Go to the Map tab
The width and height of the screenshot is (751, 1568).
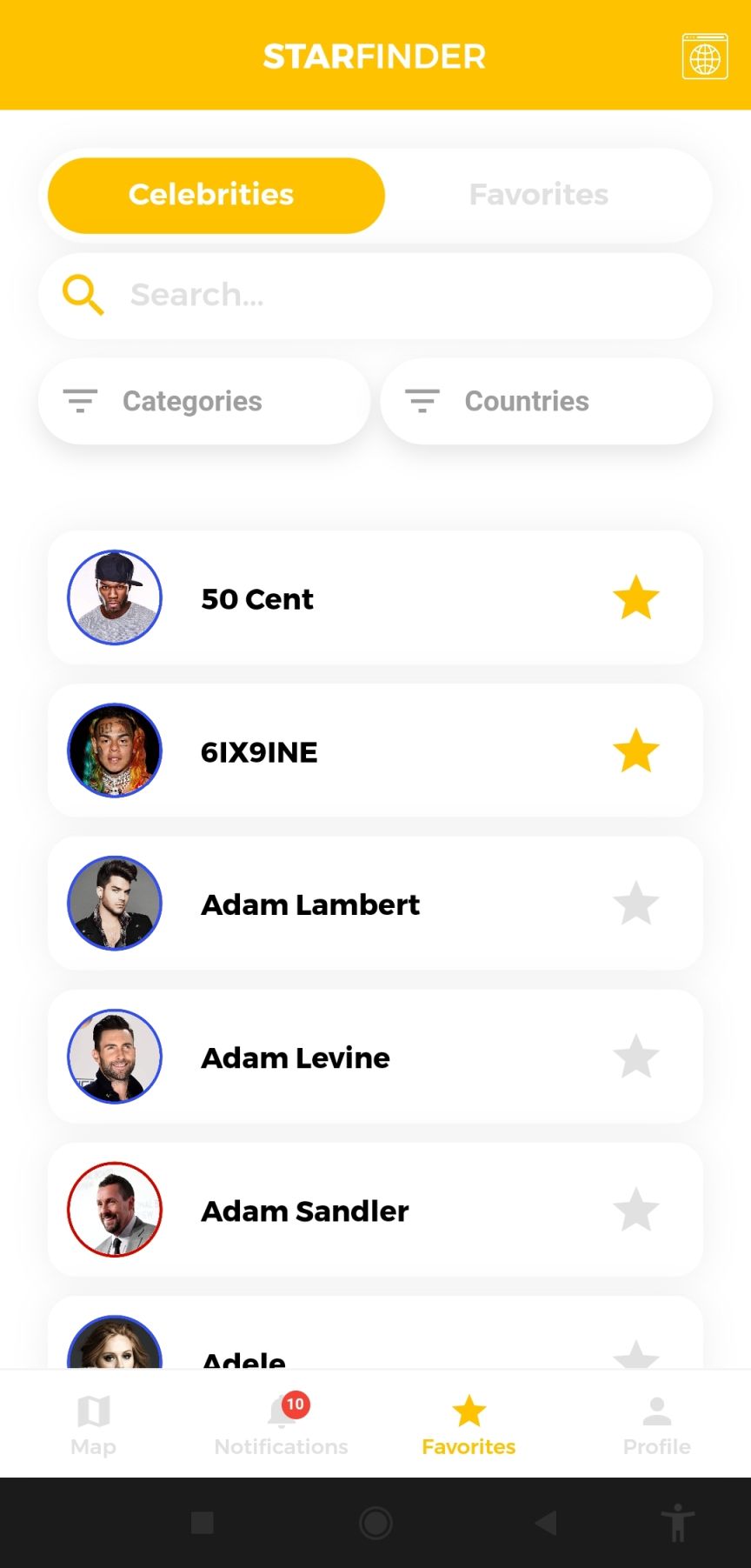(94, 1425)
